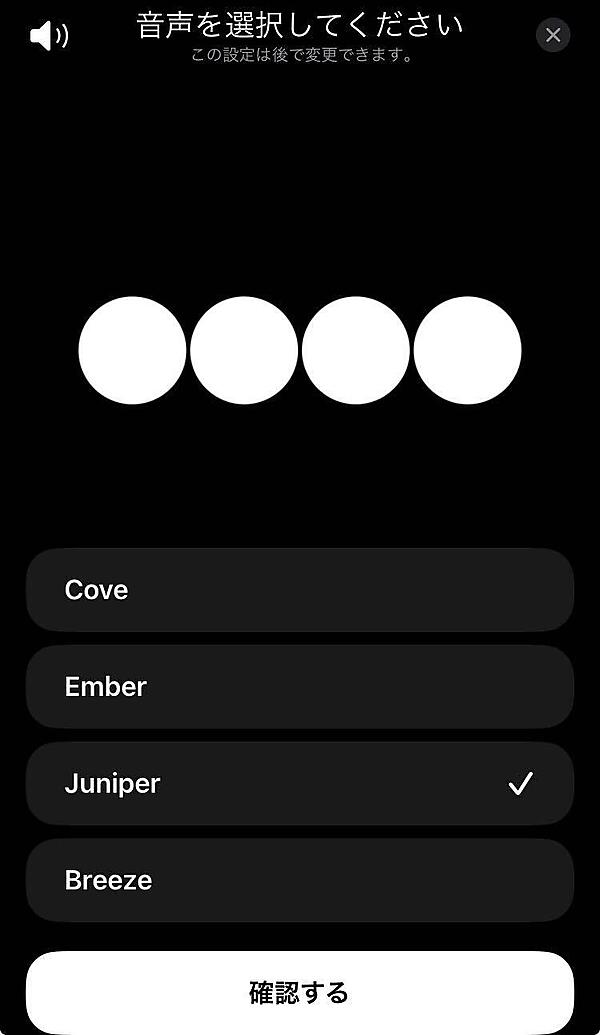Viewport: 600px width, 1035px height.
Task: Pick the Juniper voice
Action: (300, 784)
